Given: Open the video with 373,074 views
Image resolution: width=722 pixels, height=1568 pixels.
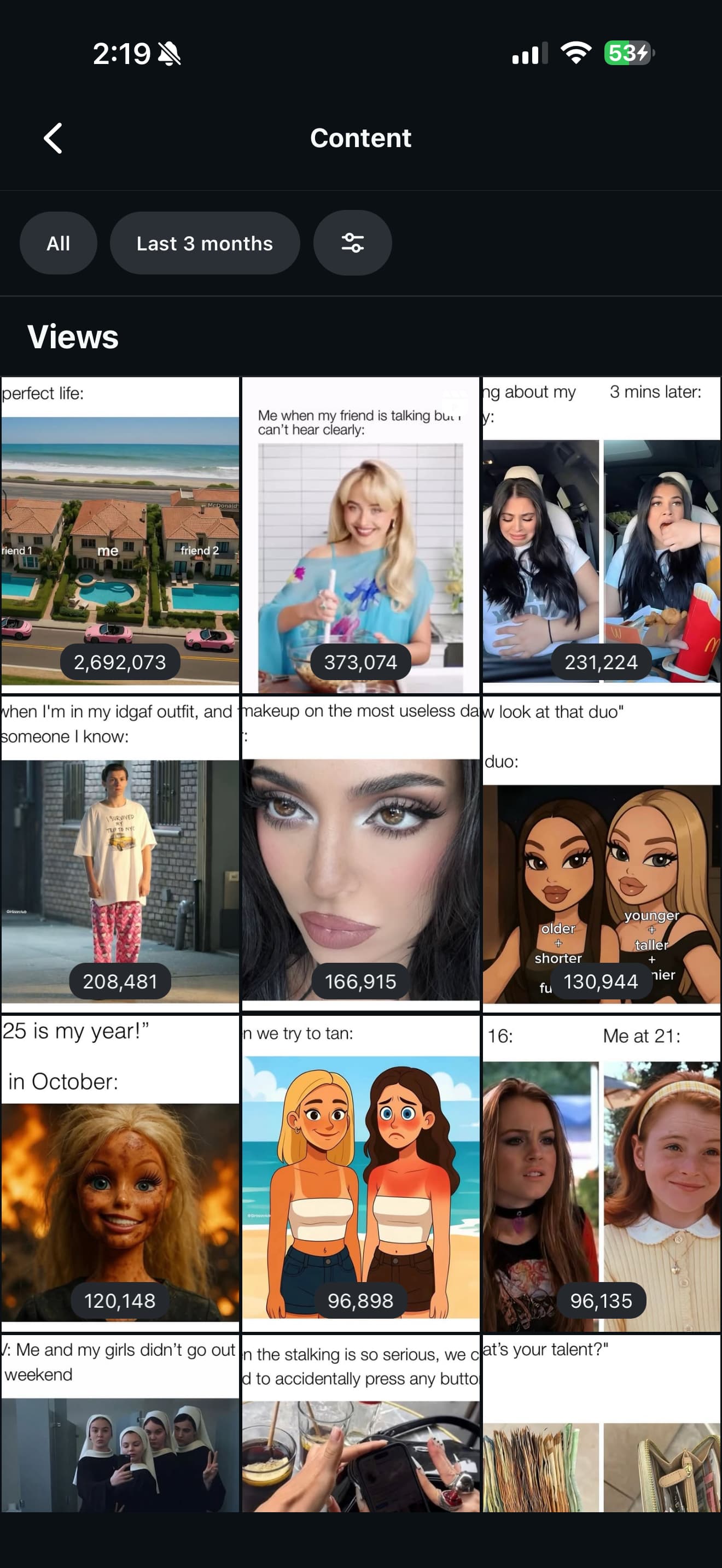Looking at the screenshot, I should (360, 536).
